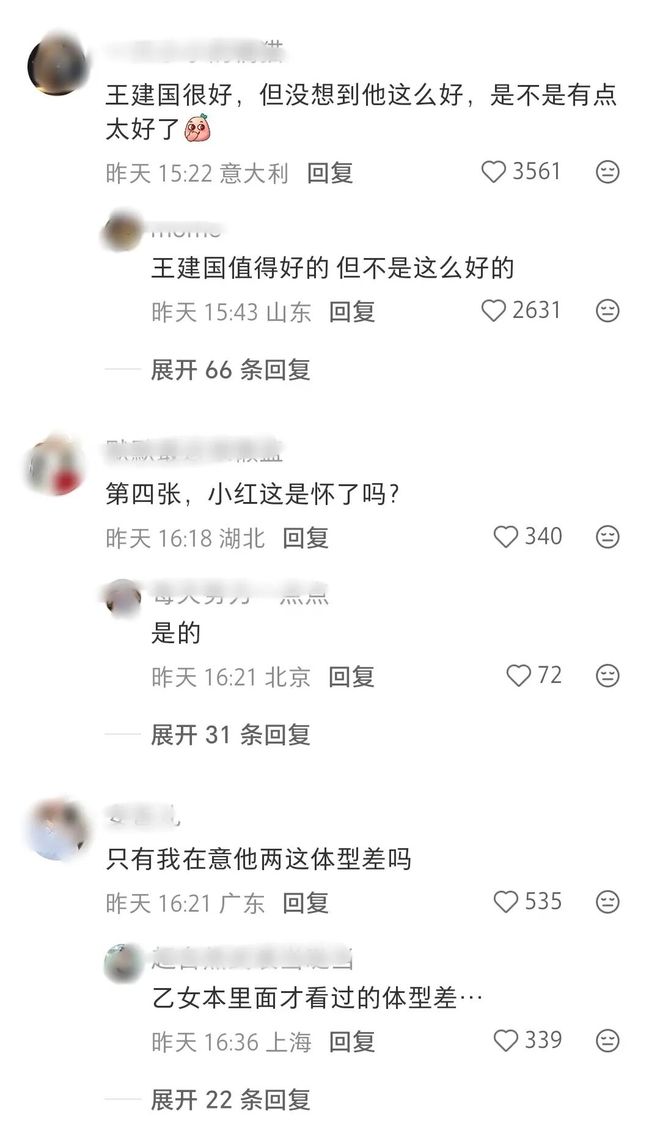Like the 广东 comment with 535 likes
Screen dimensions: 660x1122
tap(506, 902)
